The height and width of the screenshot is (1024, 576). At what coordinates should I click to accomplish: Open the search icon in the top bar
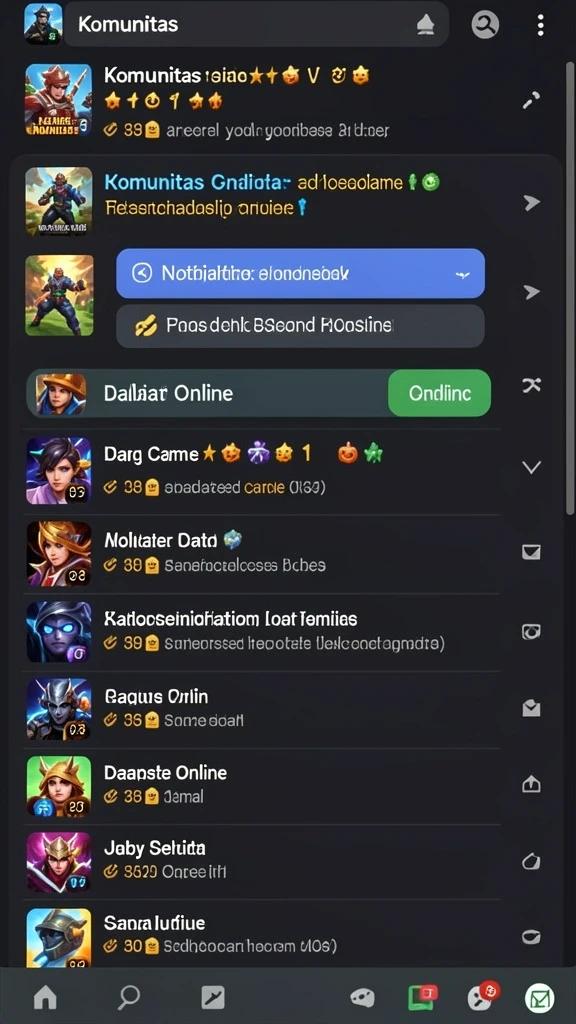[x=485, y=25]
